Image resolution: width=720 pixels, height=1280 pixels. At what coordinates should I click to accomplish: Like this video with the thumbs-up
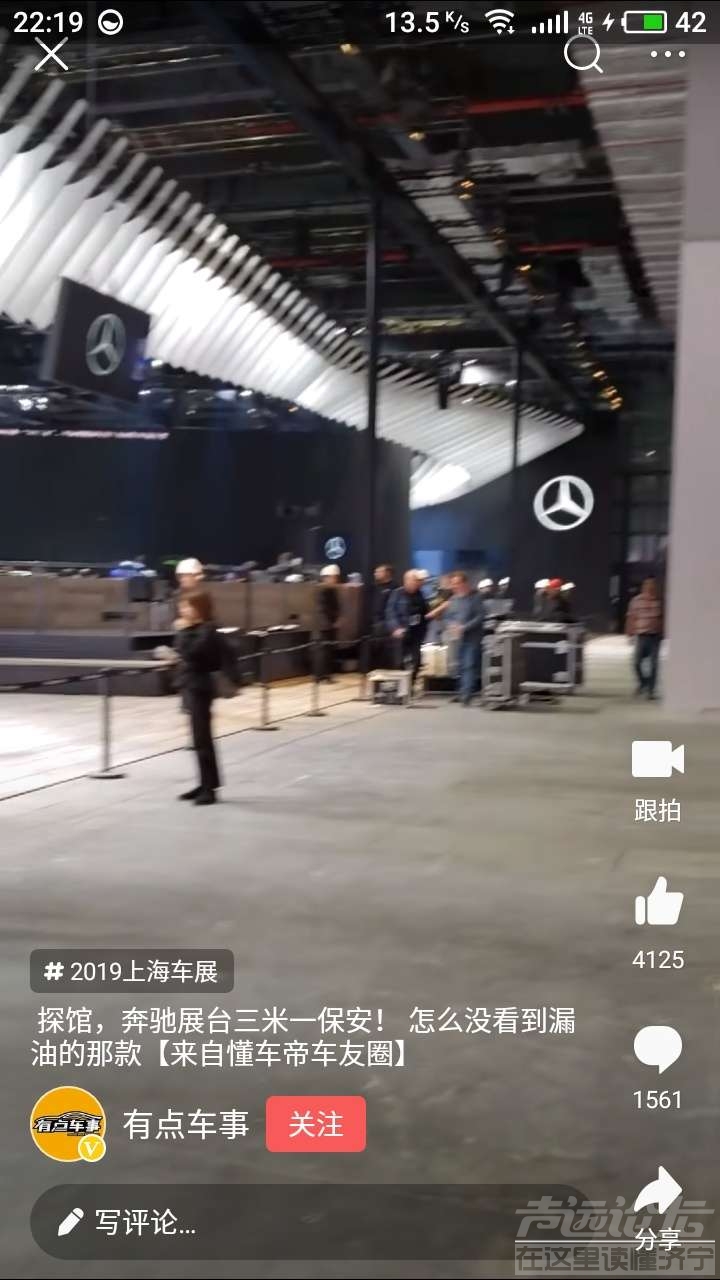(x=658, y=902)
